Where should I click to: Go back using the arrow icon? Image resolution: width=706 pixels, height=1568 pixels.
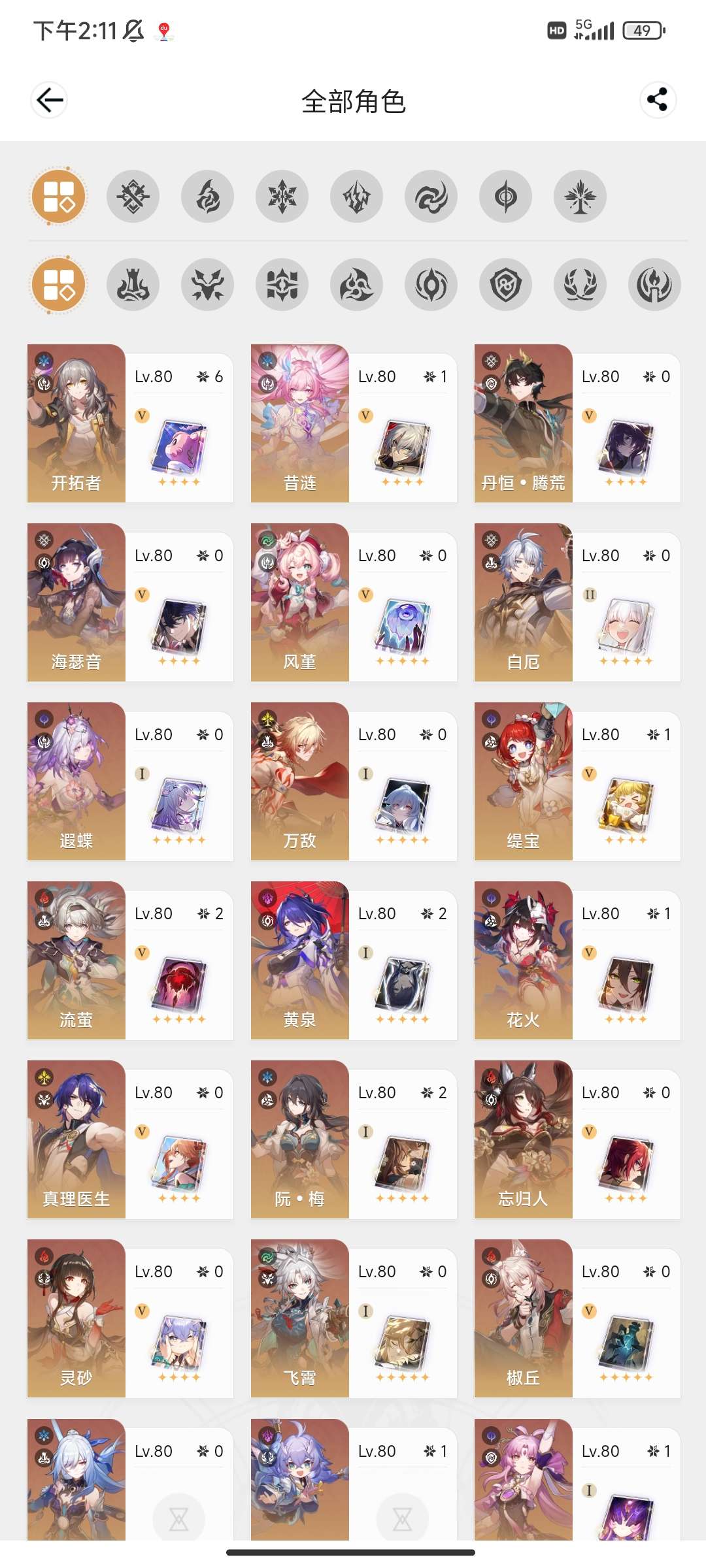point(49,101)
